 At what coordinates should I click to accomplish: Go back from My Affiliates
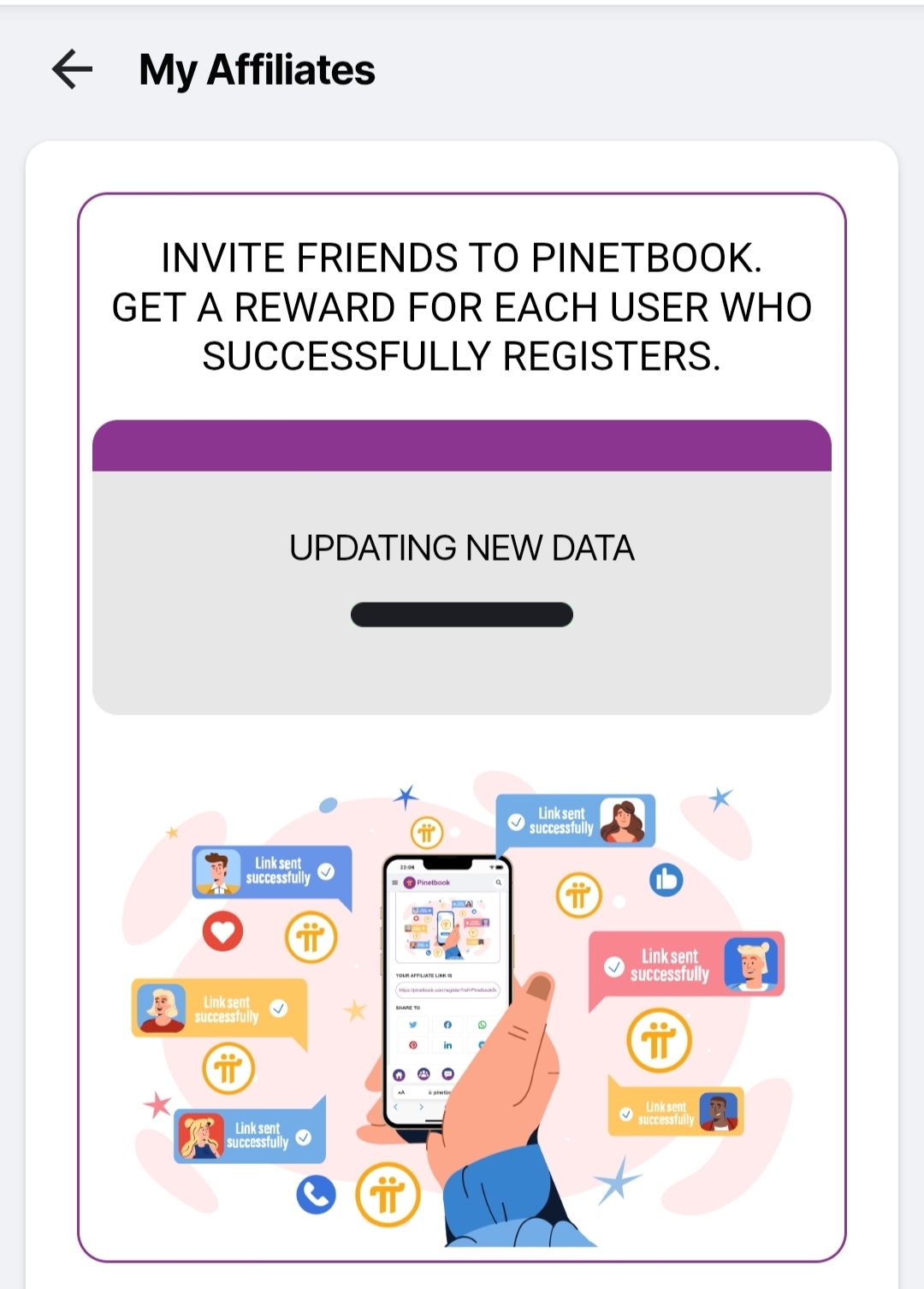click(72, 69)
